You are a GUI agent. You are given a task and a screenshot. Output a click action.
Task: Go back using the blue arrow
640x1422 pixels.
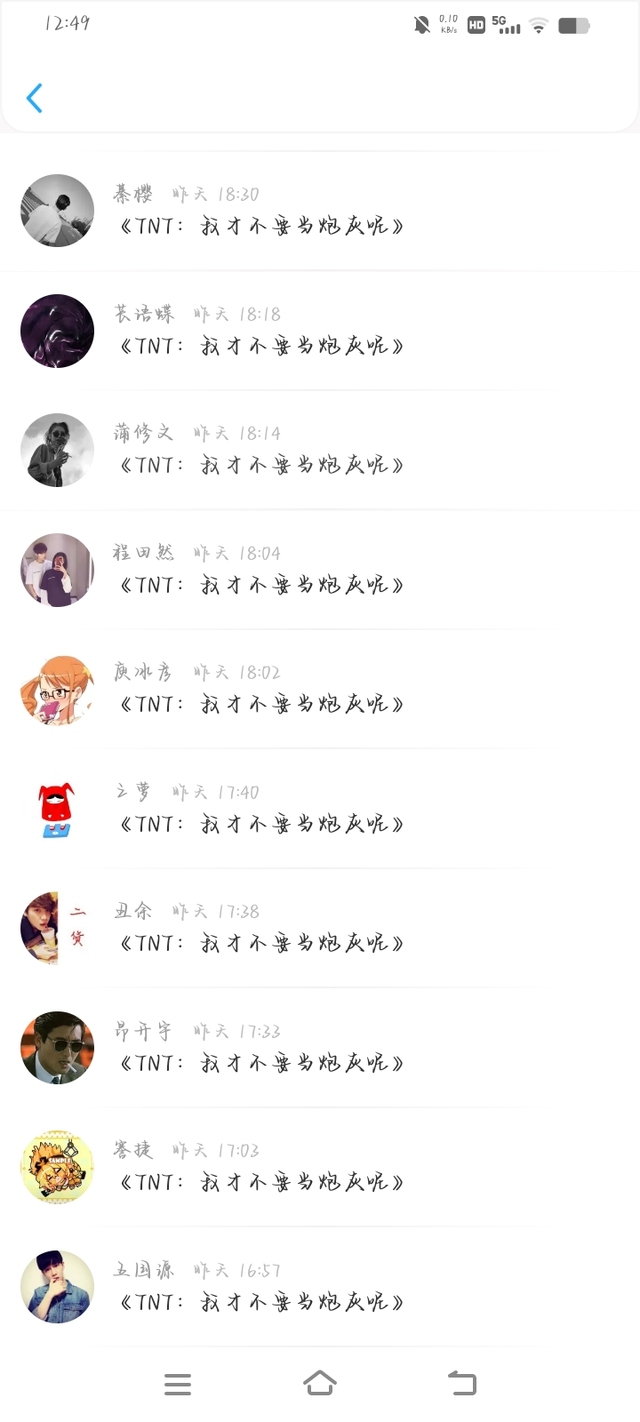[34, 98]
